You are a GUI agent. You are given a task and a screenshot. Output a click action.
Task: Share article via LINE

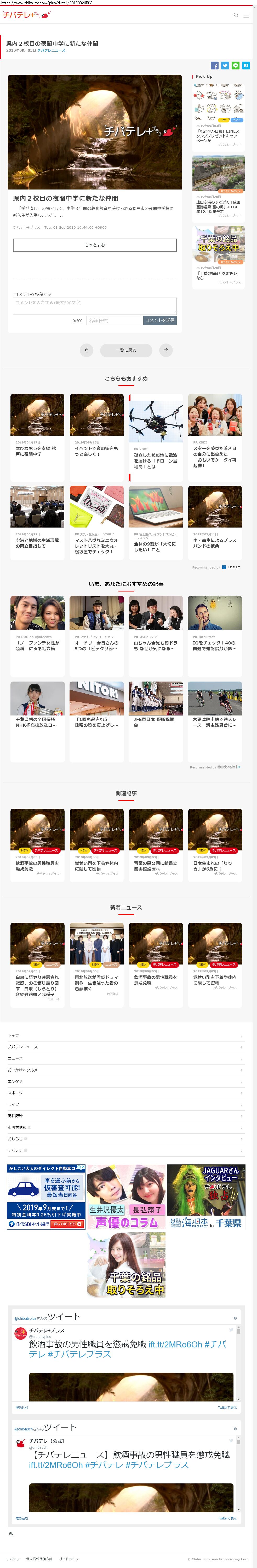coord(235,65)
